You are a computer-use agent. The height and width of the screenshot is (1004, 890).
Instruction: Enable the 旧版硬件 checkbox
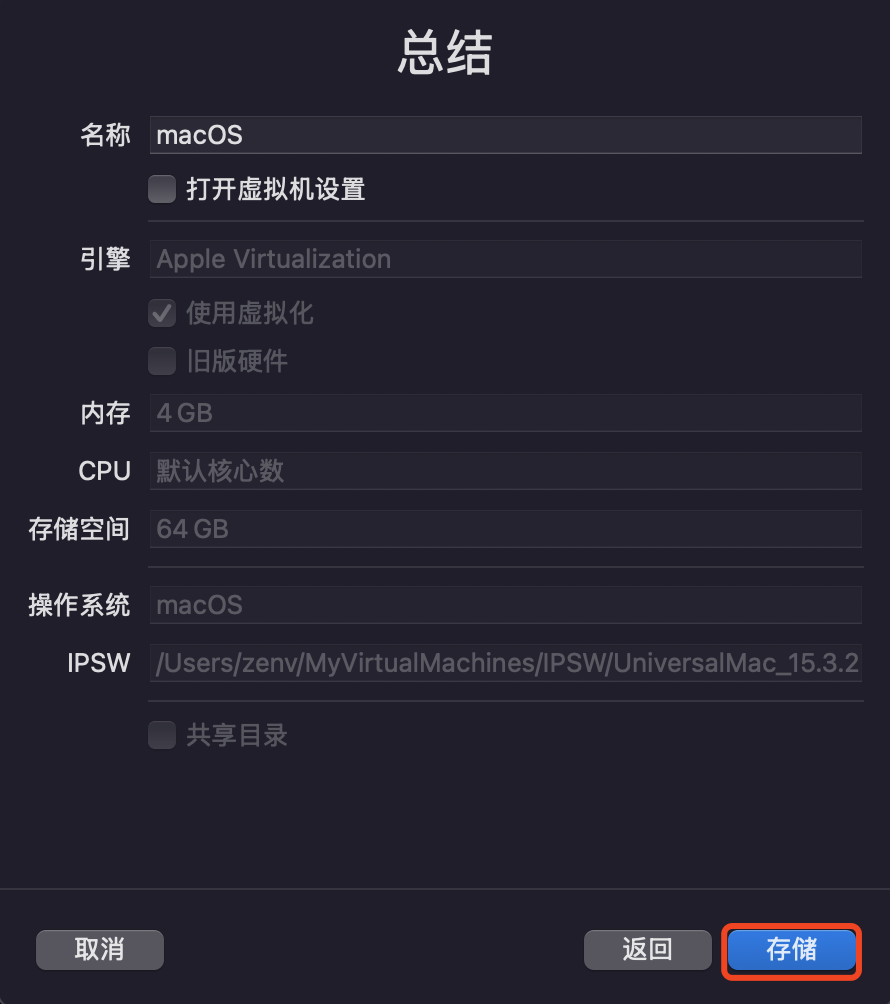pyautogui.click(x=161, y=361)
